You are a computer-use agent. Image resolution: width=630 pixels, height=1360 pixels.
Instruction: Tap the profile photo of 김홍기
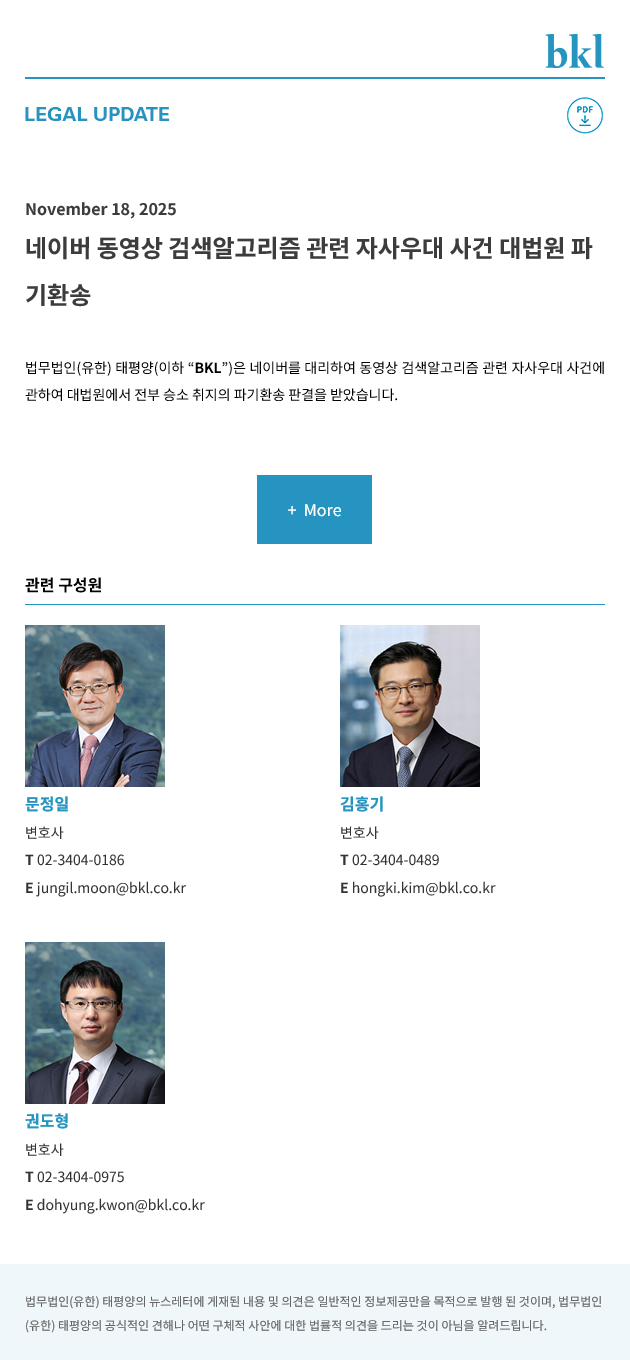pos(410,706)
